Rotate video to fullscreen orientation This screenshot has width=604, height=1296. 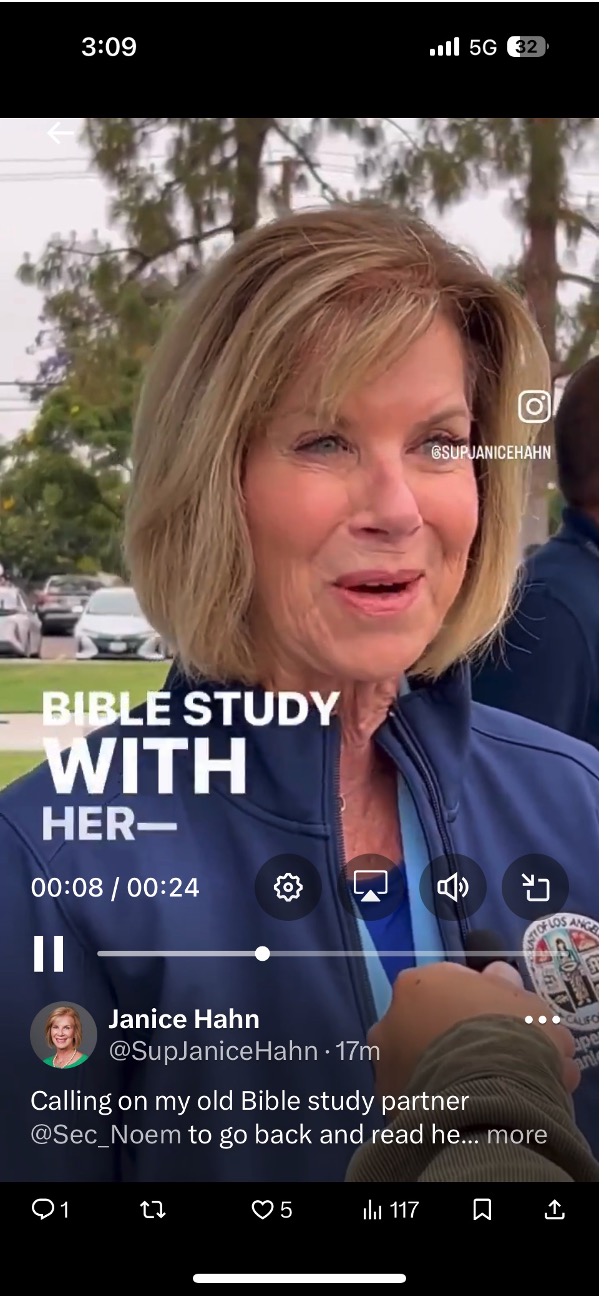click(x=536, y=887)
